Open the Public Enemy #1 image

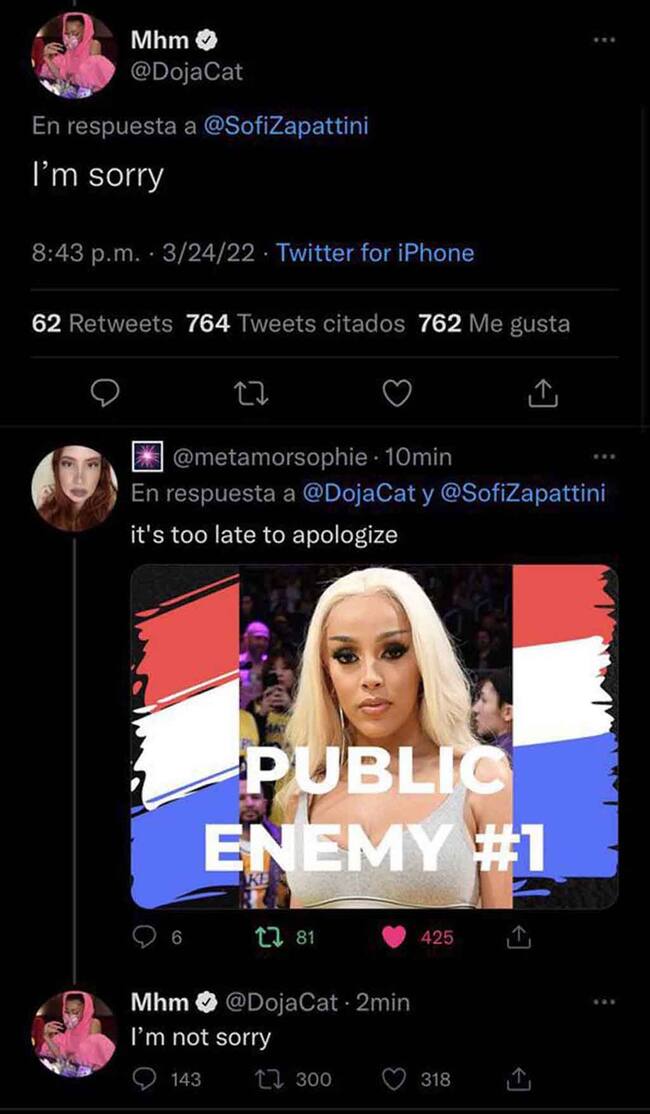pyautogui.click(x=374, y=736)
